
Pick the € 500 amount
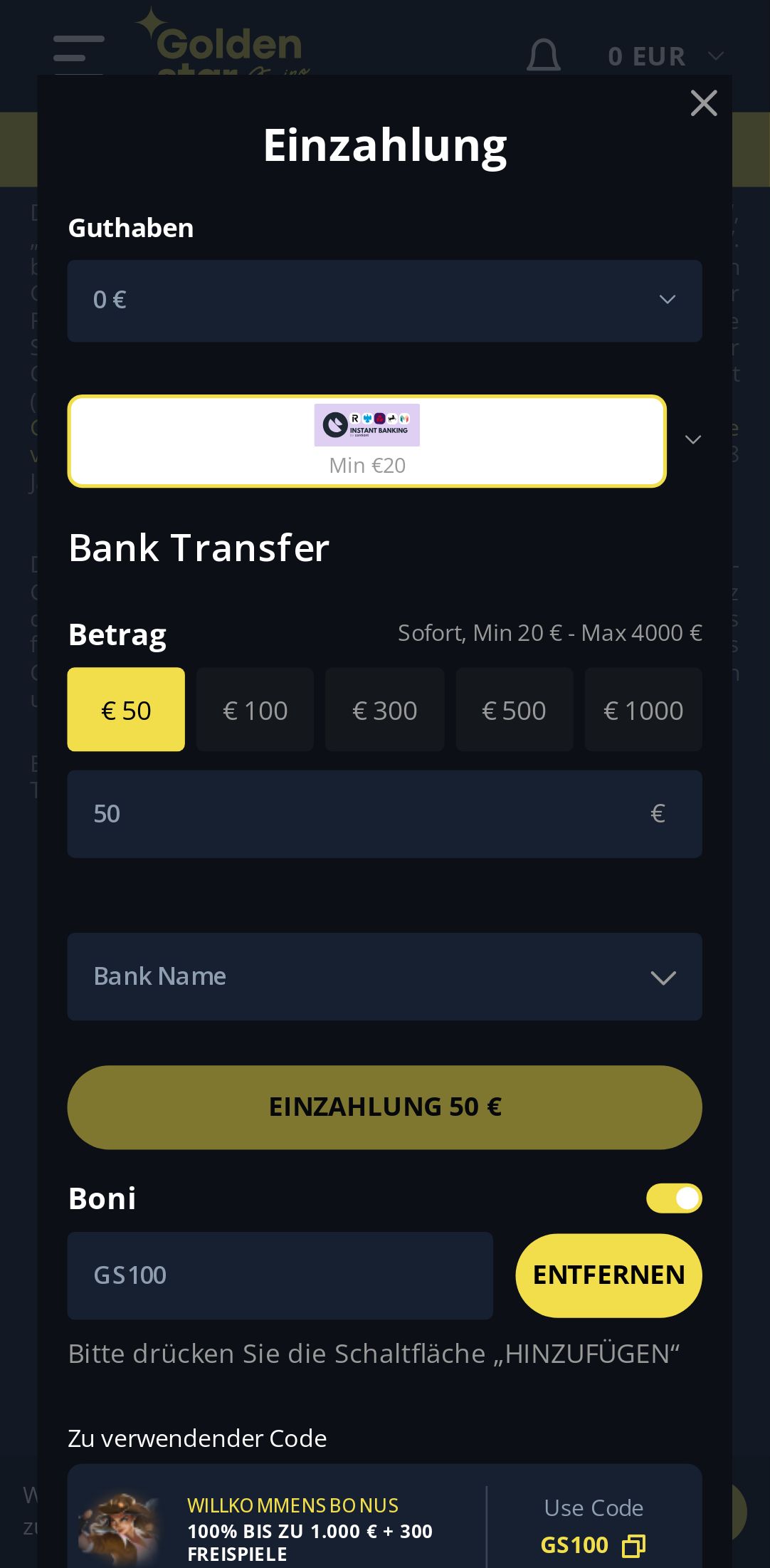point(514,709)
